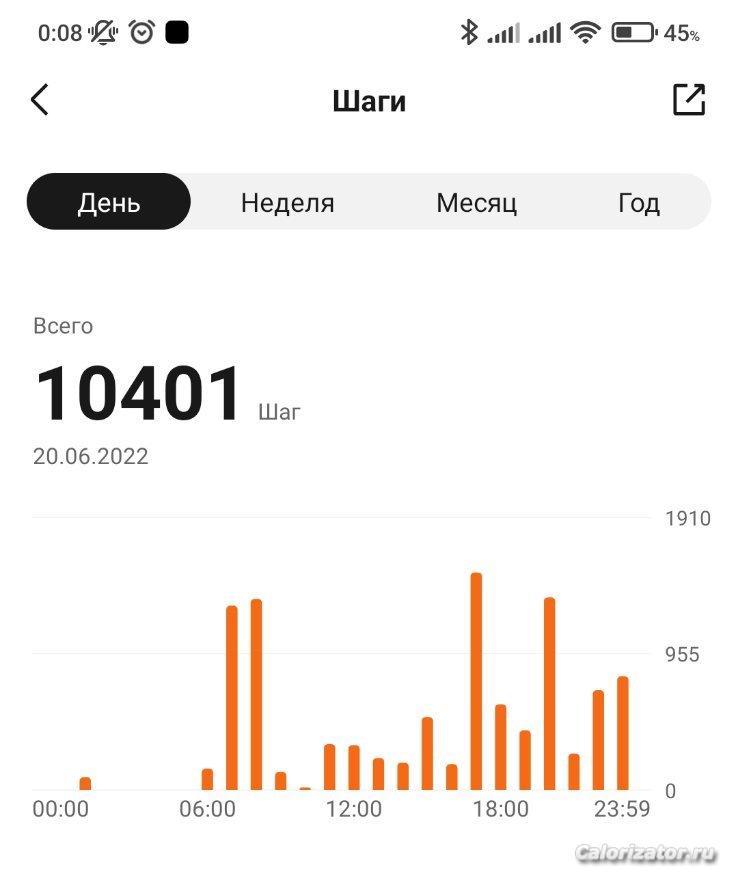
Task: Switch to the Месяц view
Action: (477, 203)
